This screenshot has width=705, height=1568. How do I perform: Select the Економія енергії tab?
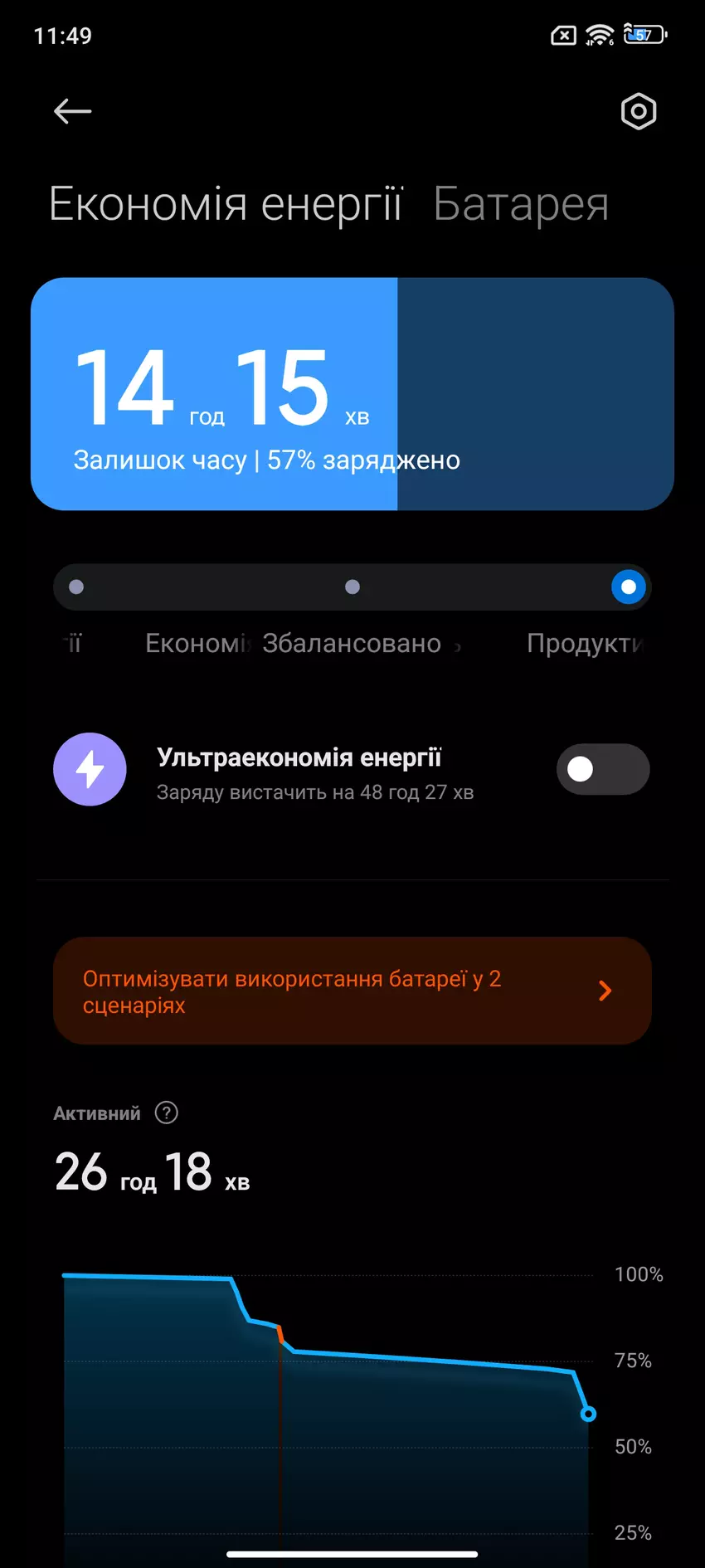pyautogui.click(x=226, y=204)
